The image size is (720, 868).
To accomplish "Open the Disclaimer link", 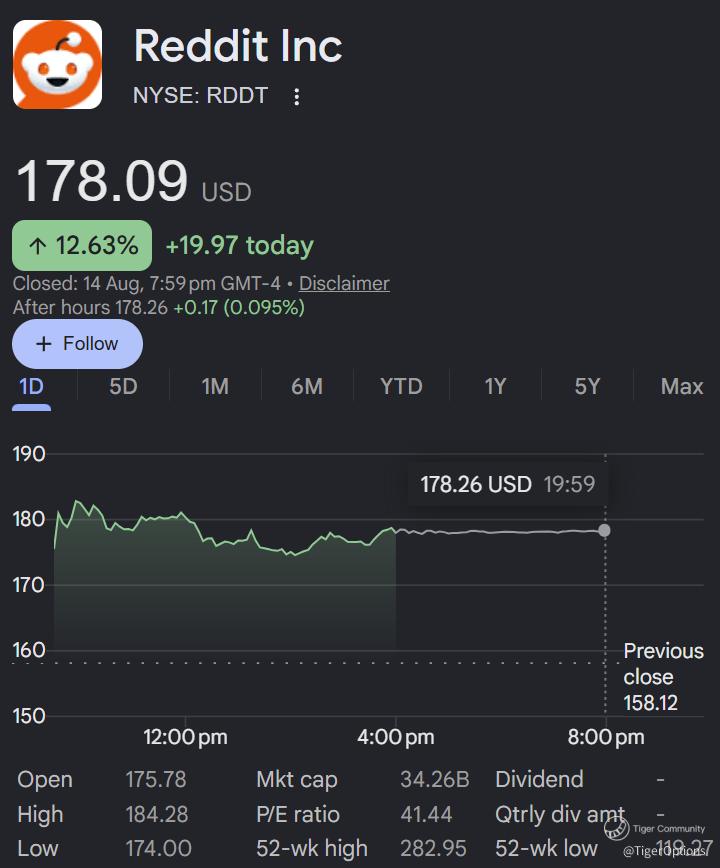I will (344, 283).
